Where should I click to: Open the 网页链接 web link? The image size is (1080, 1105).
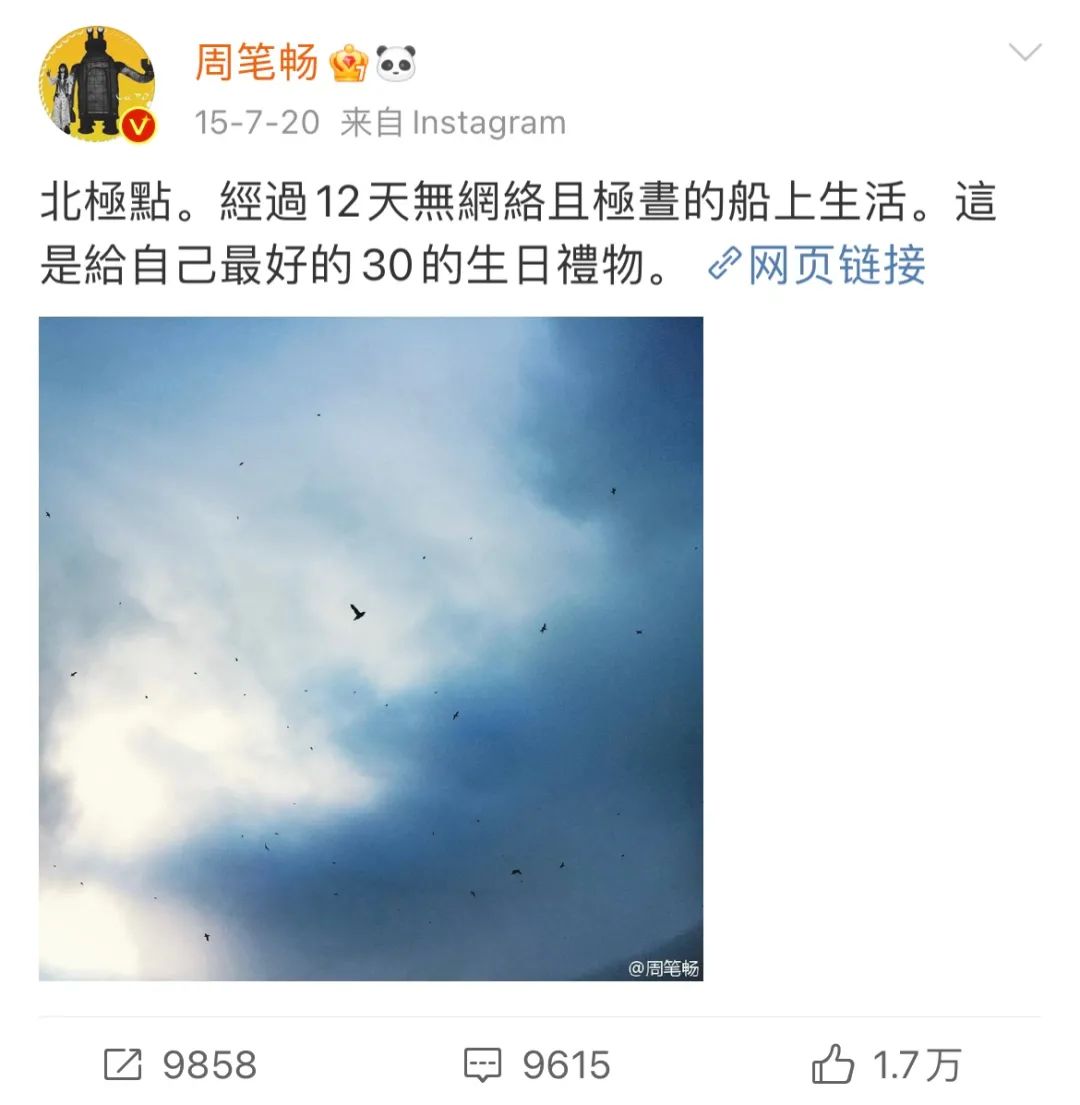(x=818, y=266)
